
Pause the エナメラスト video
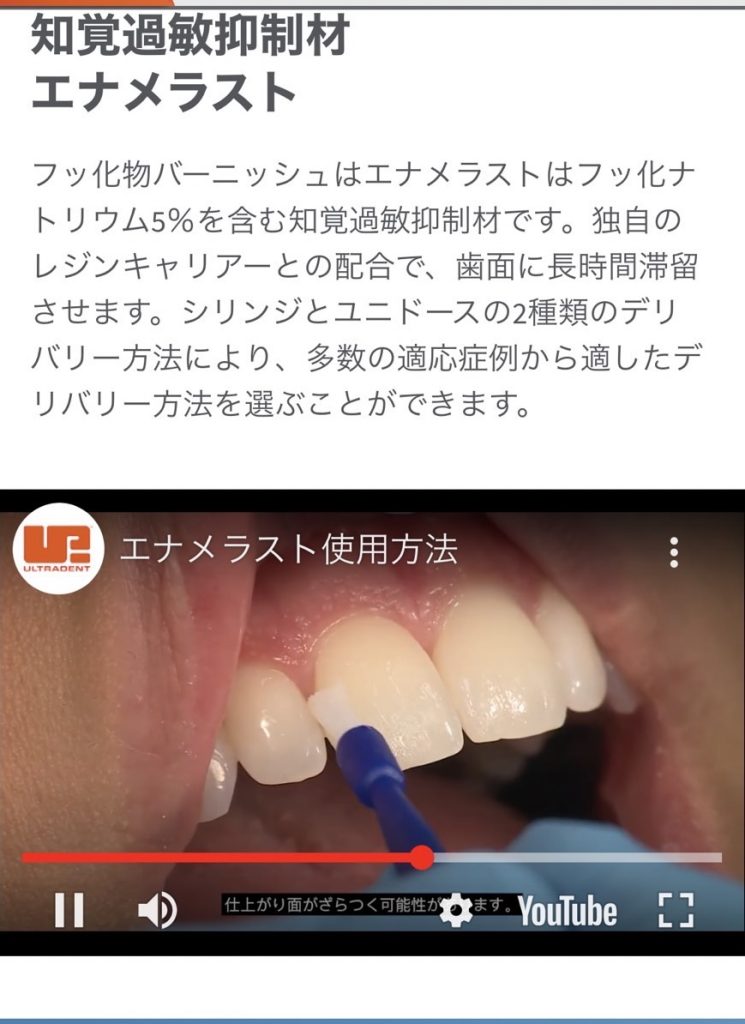(x=69, y=909)
